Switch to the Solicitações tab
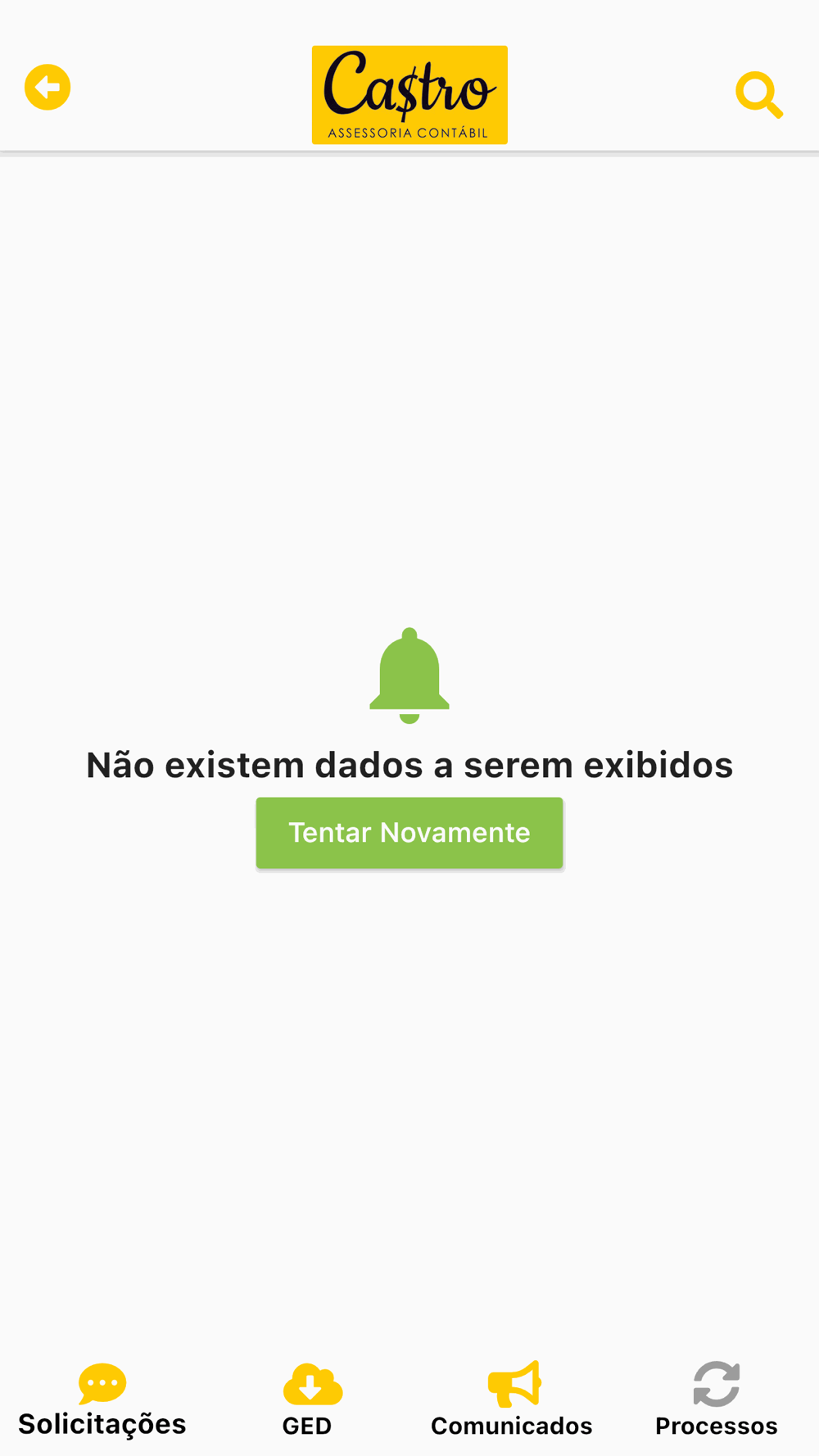The image size is (819, 1456). (x=102, y=1400)
